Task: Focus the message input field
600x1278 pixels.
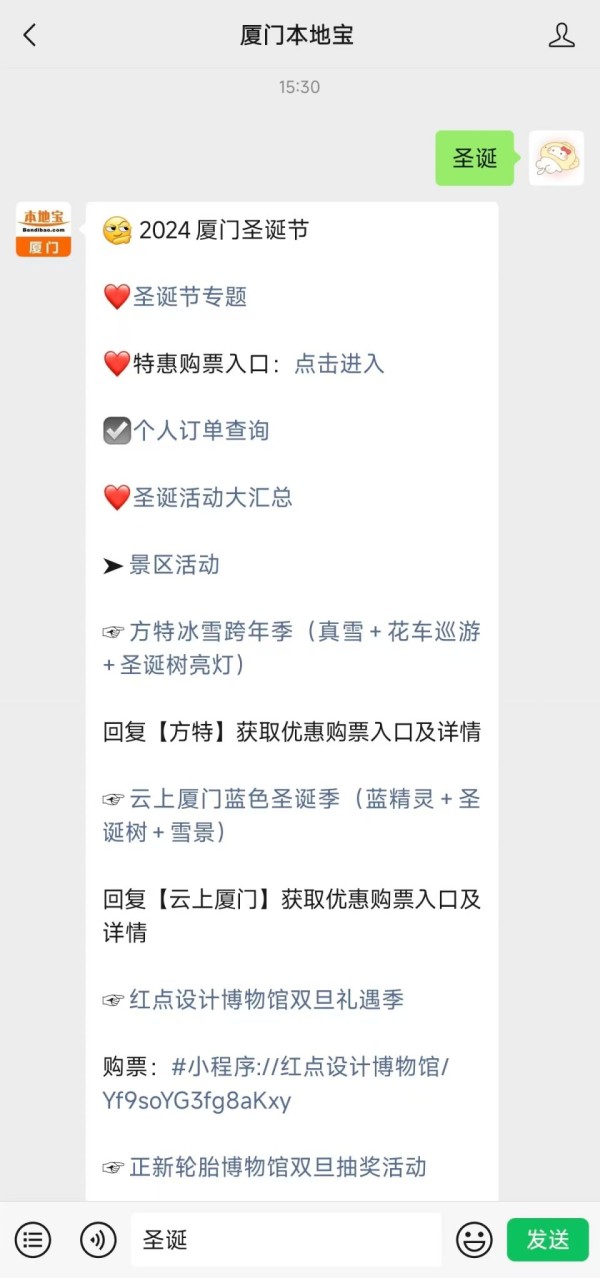Action: click(x=285, y=1241)
